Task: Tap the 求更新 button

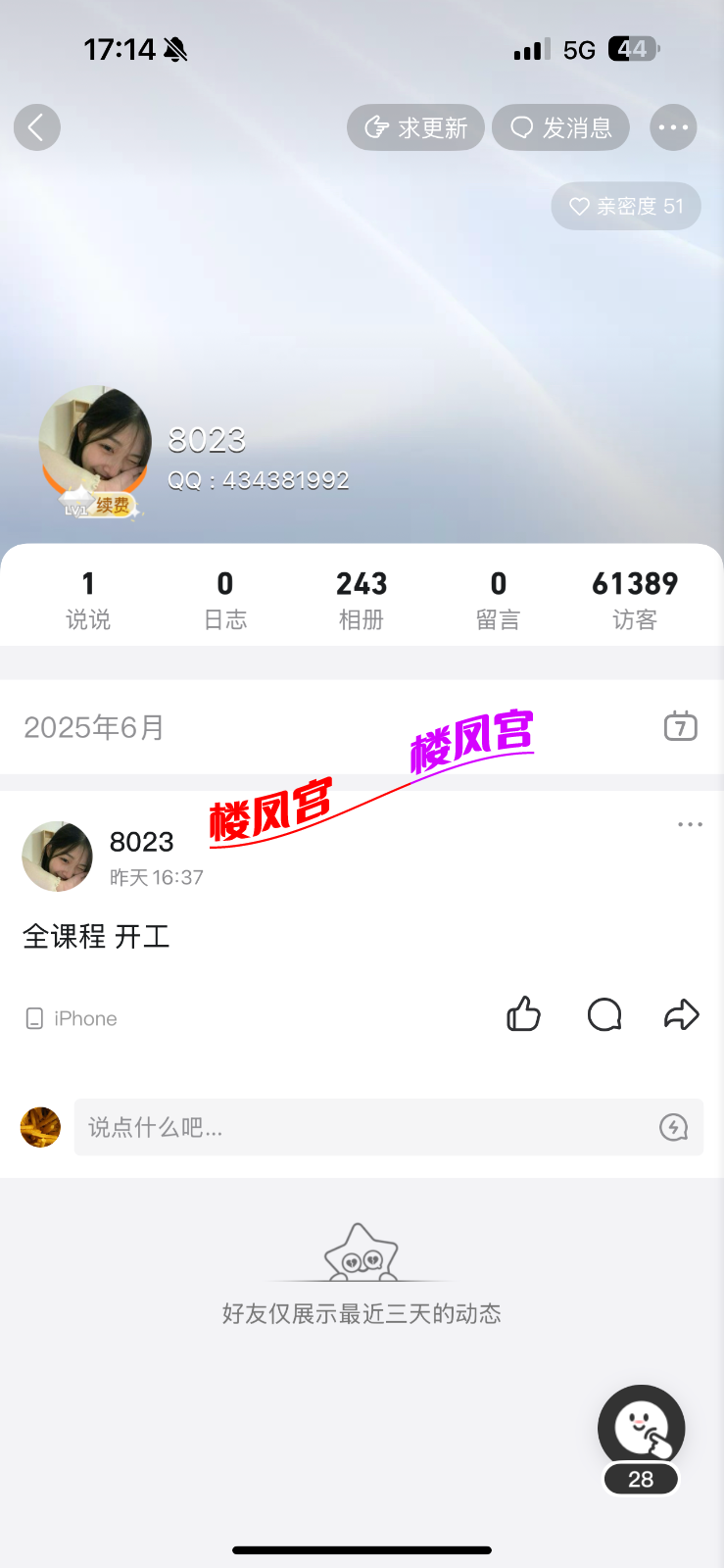Action: tap(415, 127)
